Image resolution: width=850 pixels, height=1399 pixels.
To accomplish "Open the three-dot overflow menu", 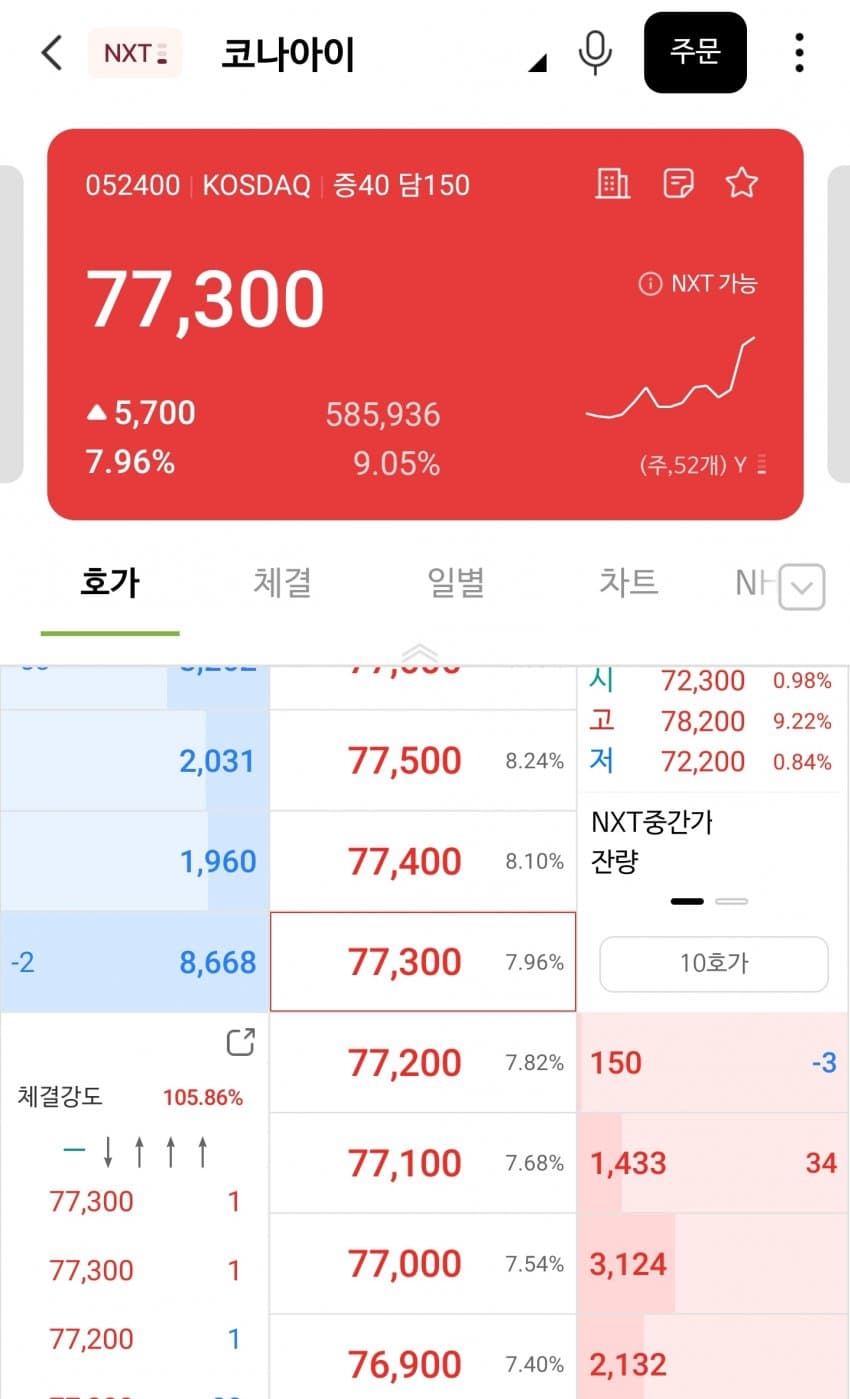I will (x=798, y=53).
